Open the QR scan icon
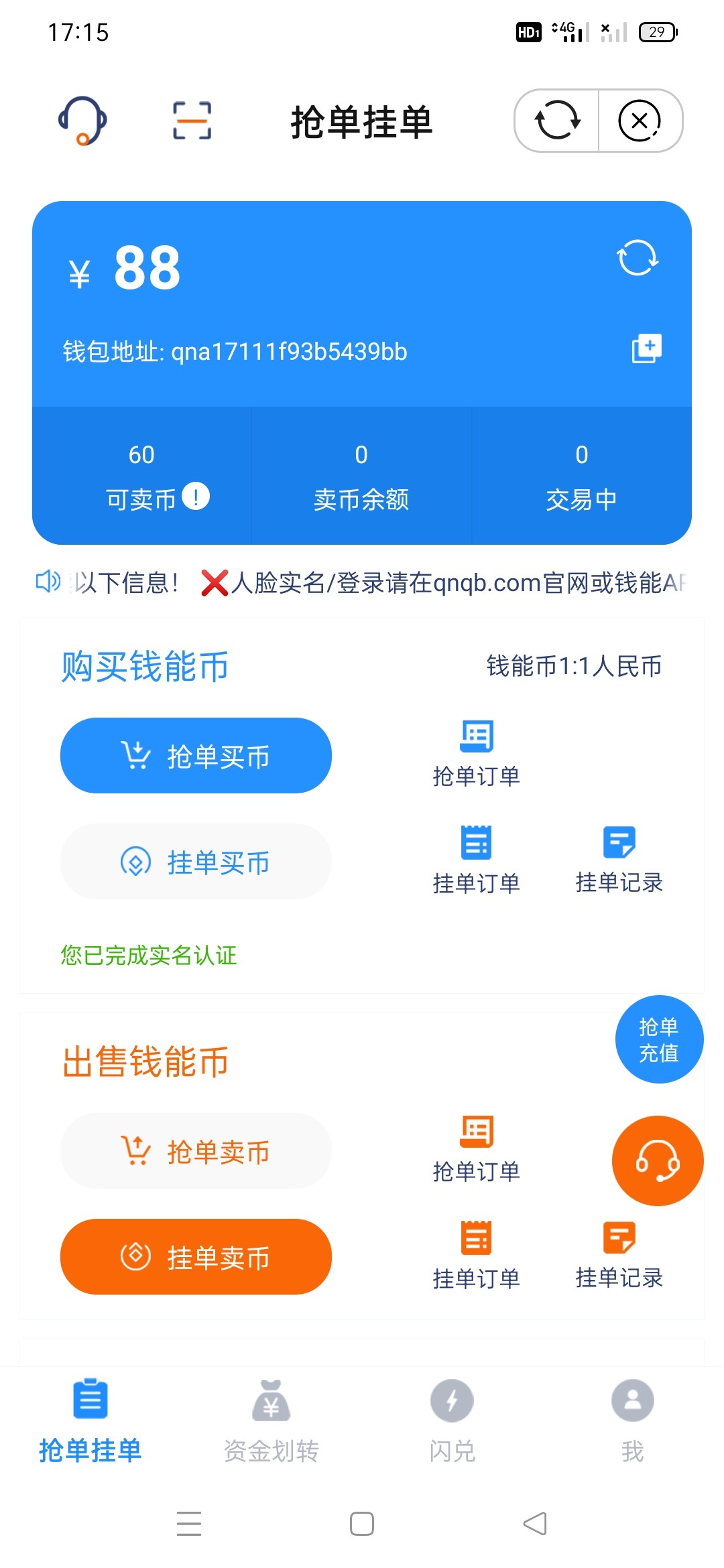The height and width of the screenshot is (1568, 724). pos(192,121)
